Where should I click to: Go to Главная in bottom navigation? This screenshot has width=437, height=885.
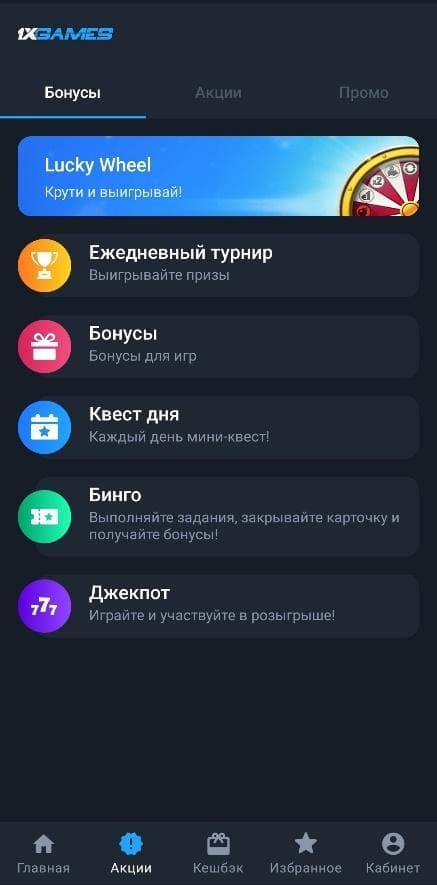(x=43, y=854)
